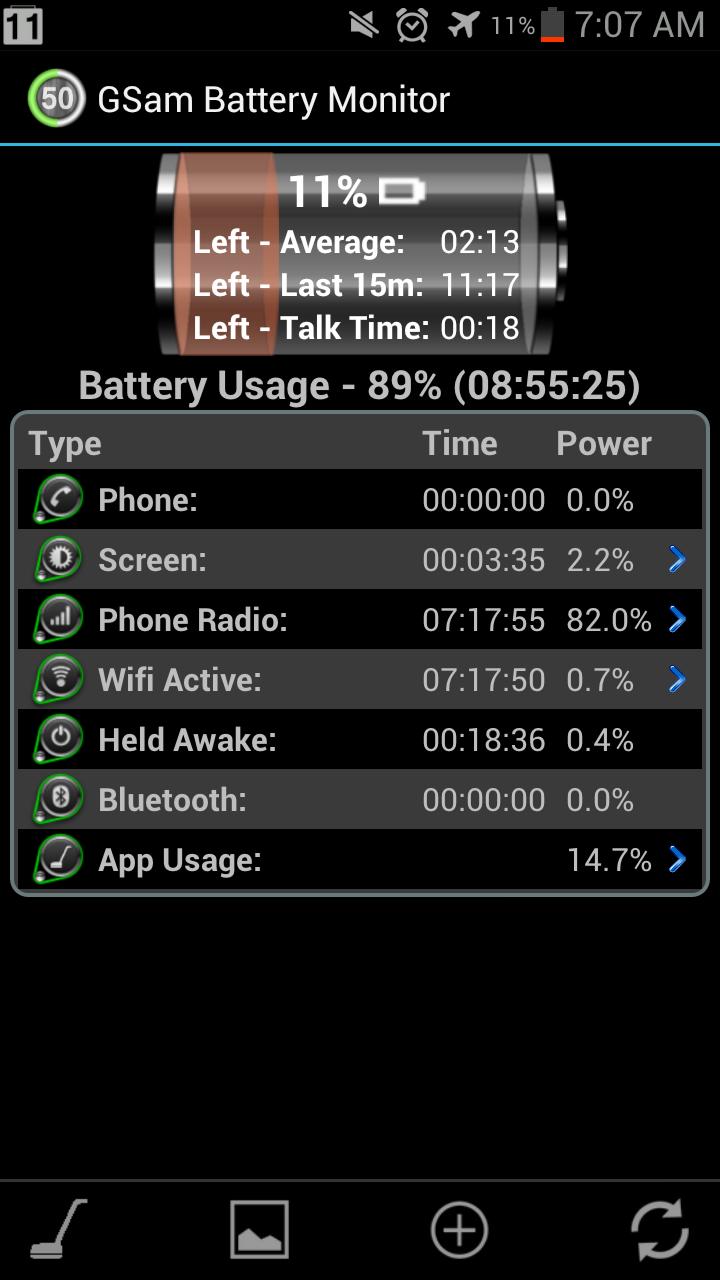Tap the plus circle icon
720x1280 pixels.
point(459,1229)
